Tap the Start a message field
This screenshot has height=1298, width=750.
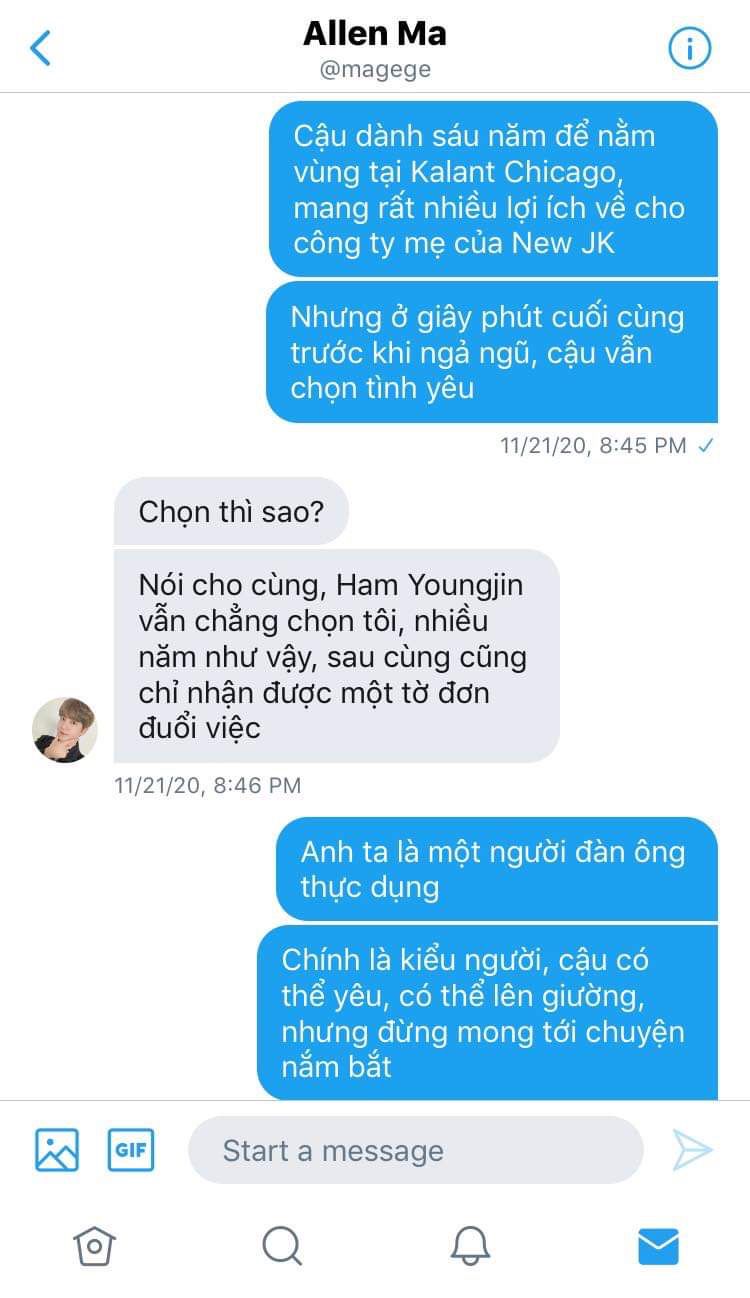(x=416, y=1150)
